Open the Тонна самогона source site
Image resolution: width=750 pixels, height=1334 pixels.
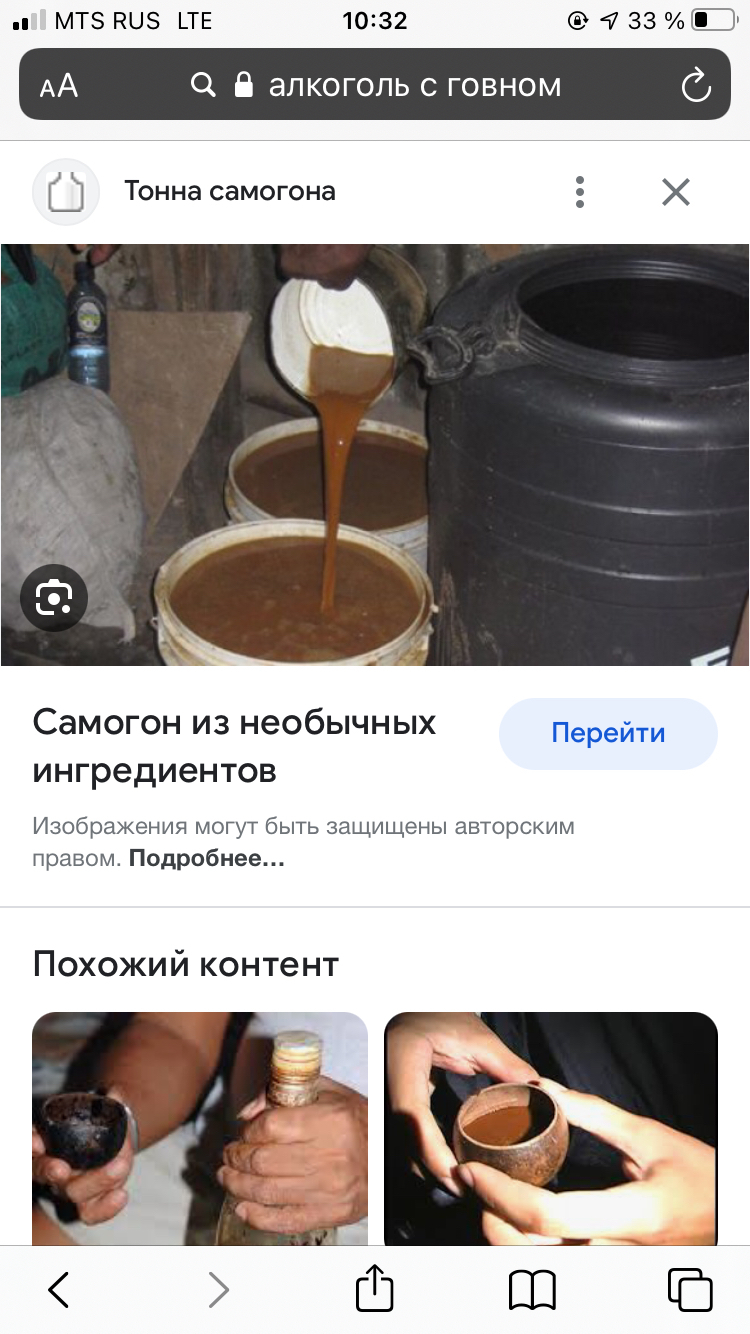230,191
